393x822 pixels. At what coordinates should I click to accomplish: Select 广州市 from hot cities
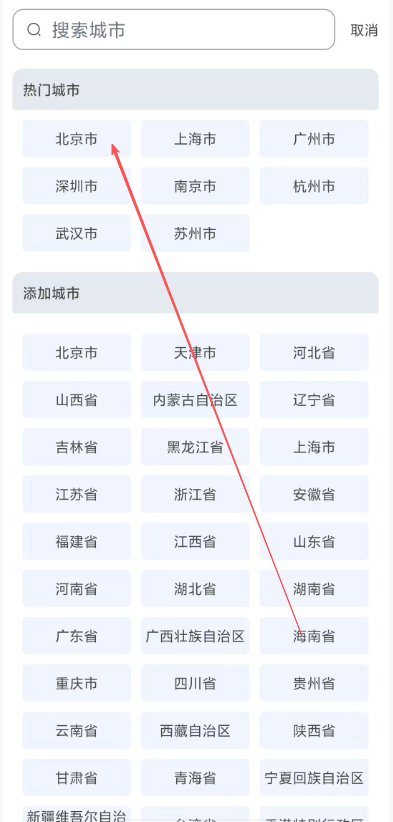pyautogui.click(x=314, y=138)
